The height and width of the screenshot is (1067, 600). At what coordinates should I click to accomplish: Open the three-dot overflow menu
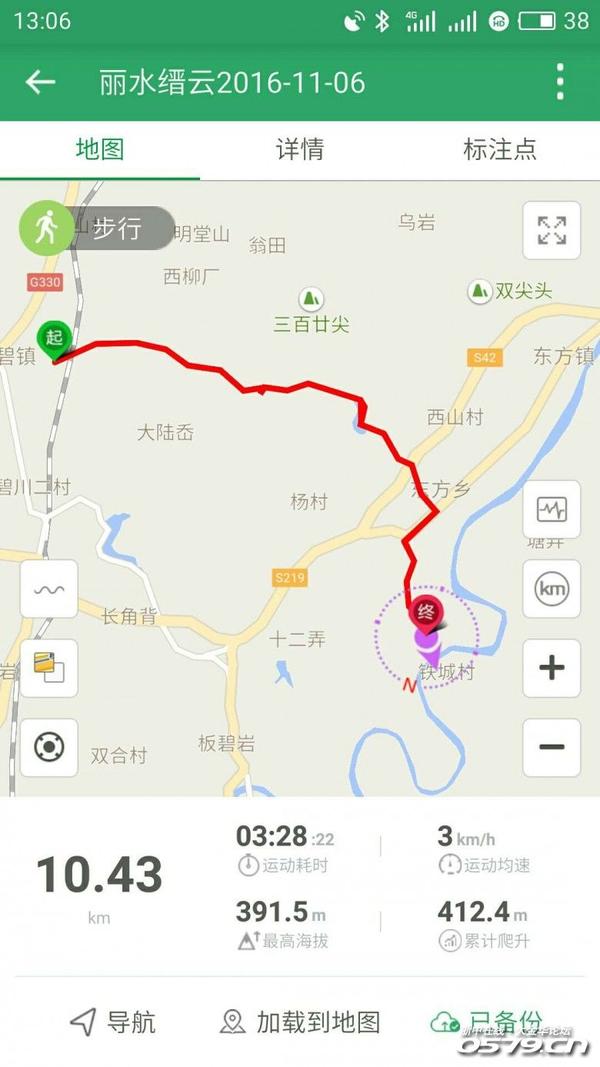click(560, 82)
